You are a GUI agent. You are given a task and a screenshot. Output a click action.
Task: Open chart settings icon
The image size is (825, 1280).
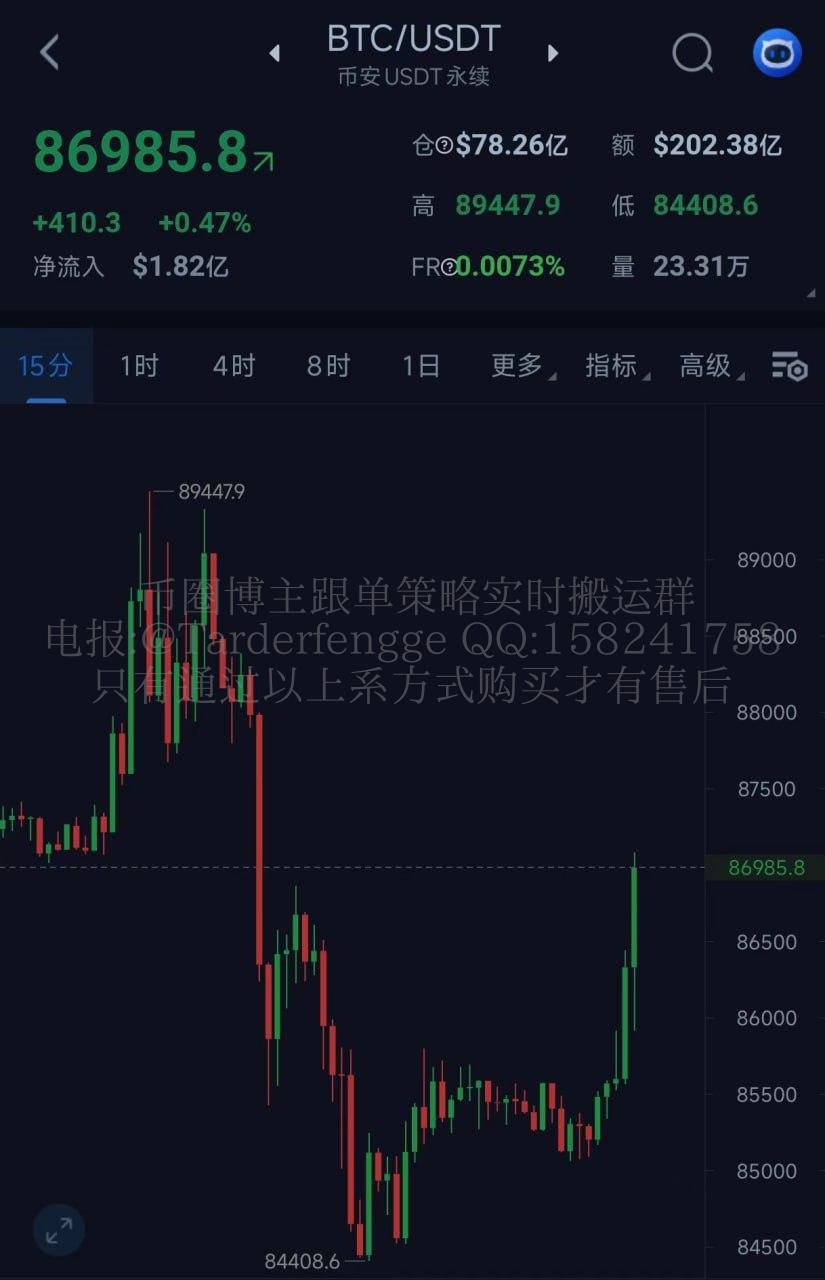tap(788, 367)
